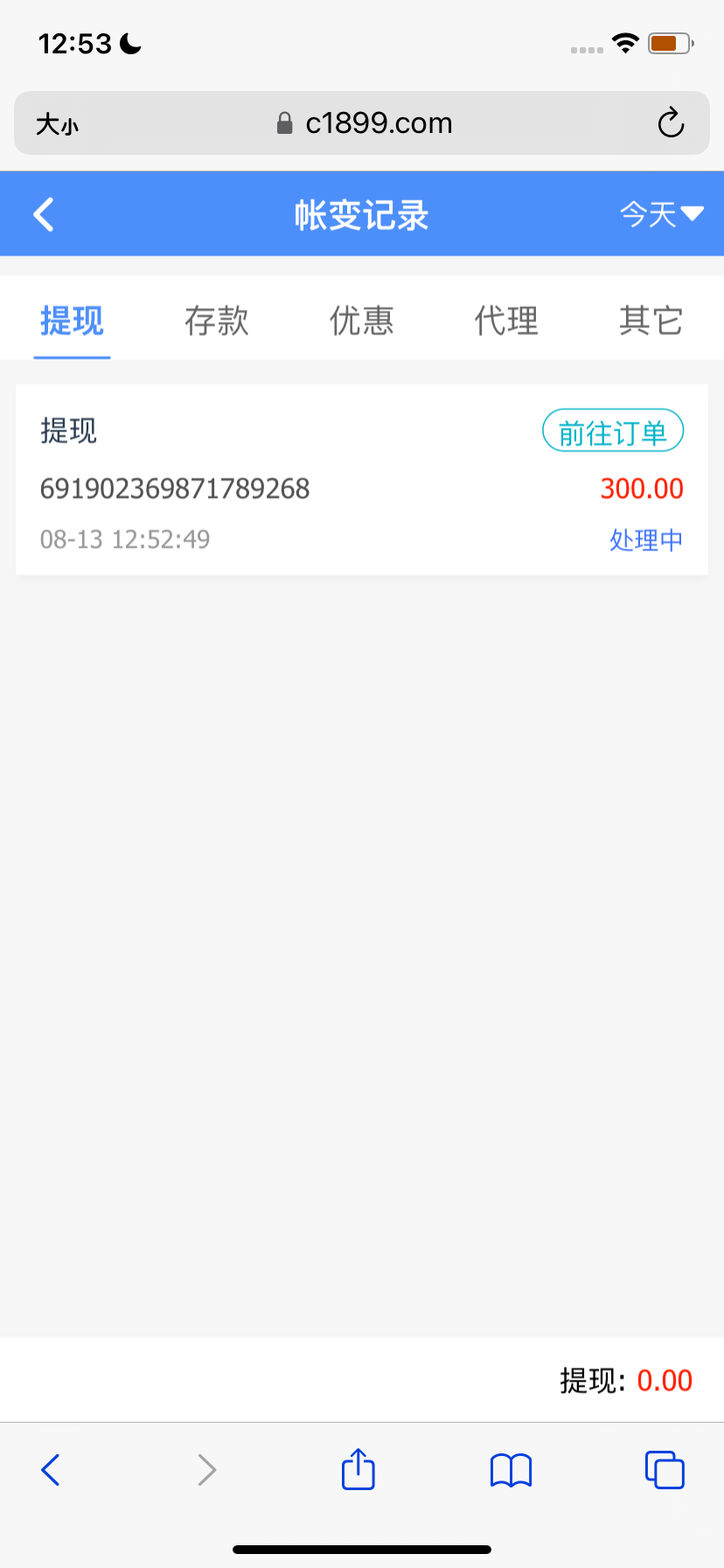724x1568 pixels.
Task: Show all open Safari tabs
Action: point(665,1470)
